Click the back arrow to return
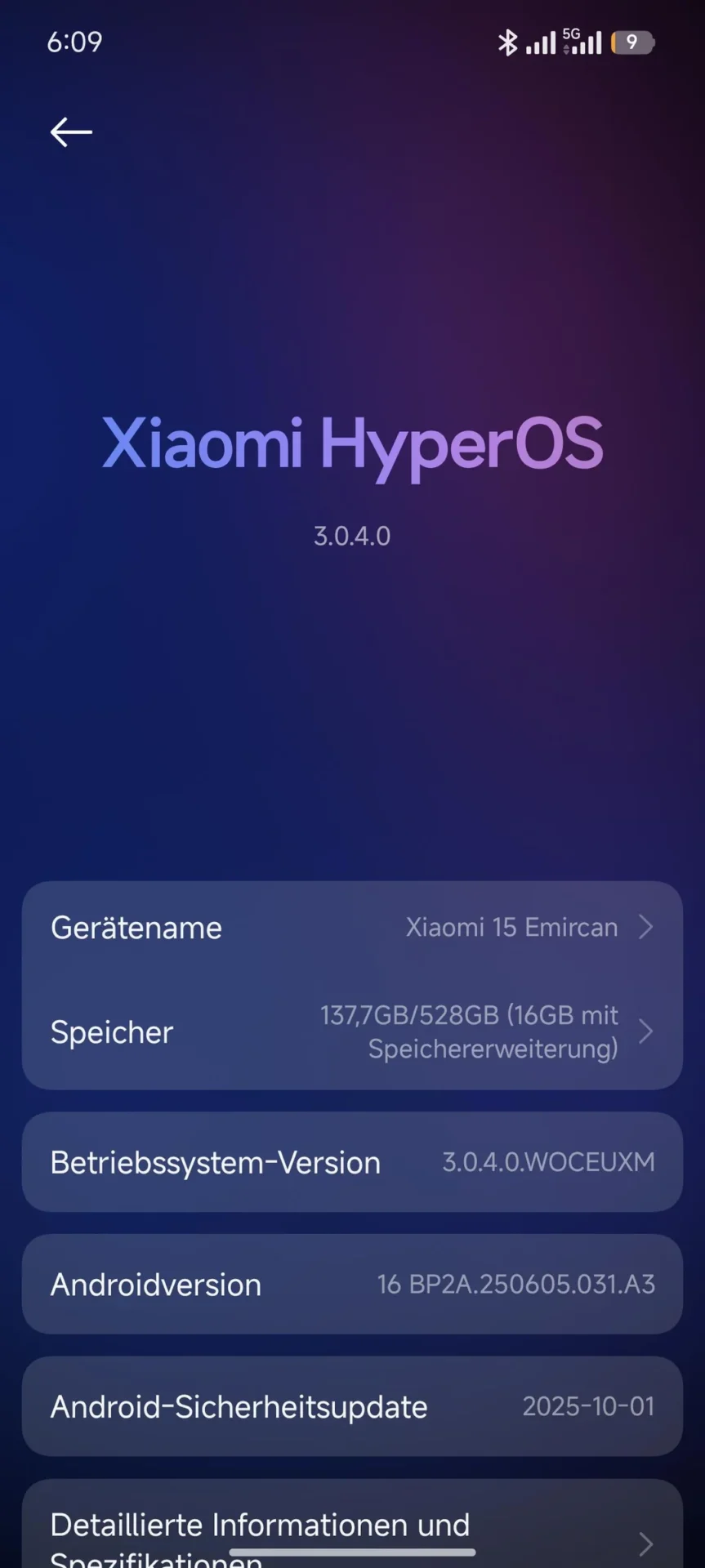The image size is (705, 1568). [70, 131]
